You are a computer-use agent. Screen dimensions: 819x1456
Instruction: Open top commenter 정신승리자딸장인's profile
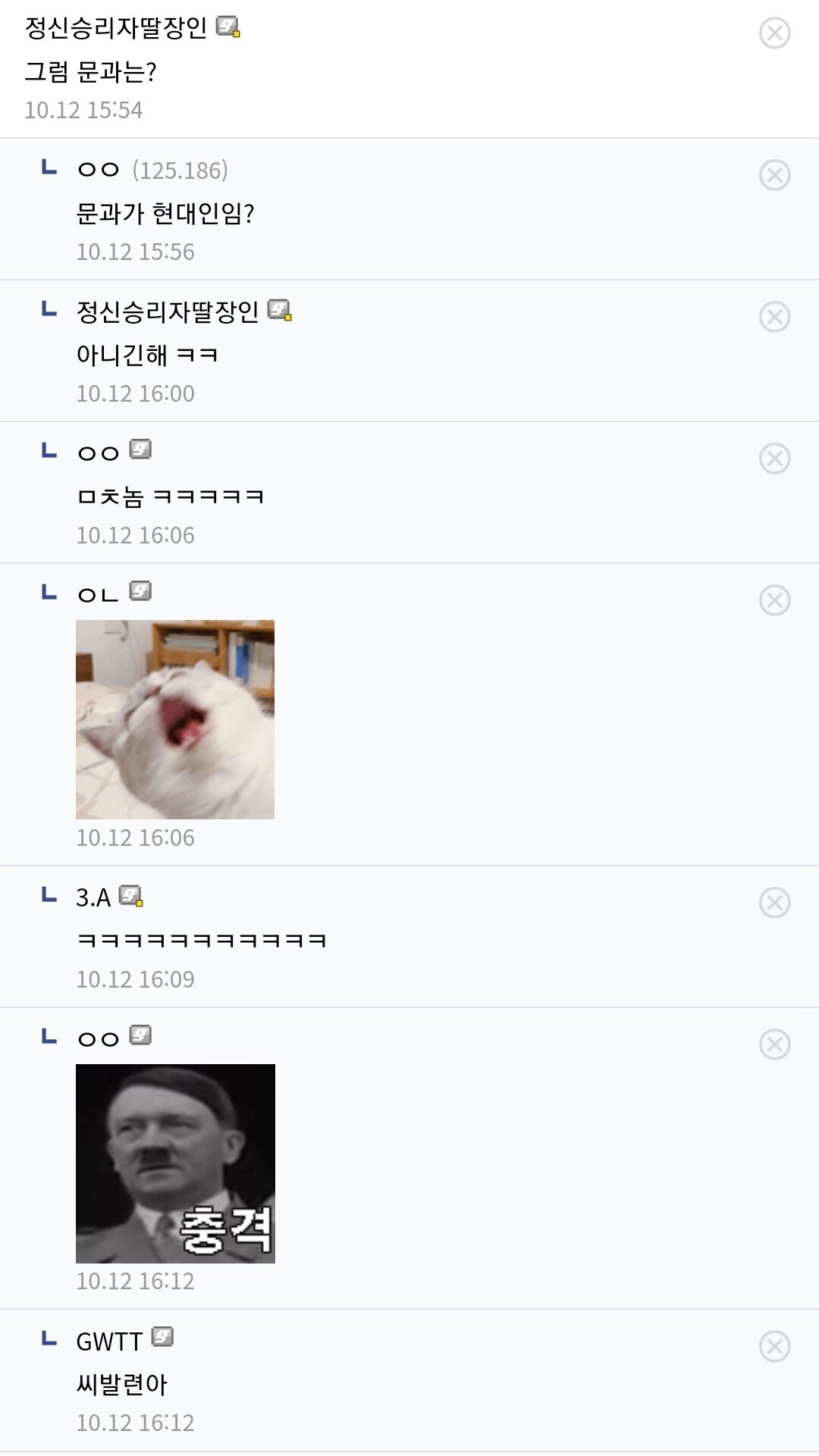pos(116,28)
